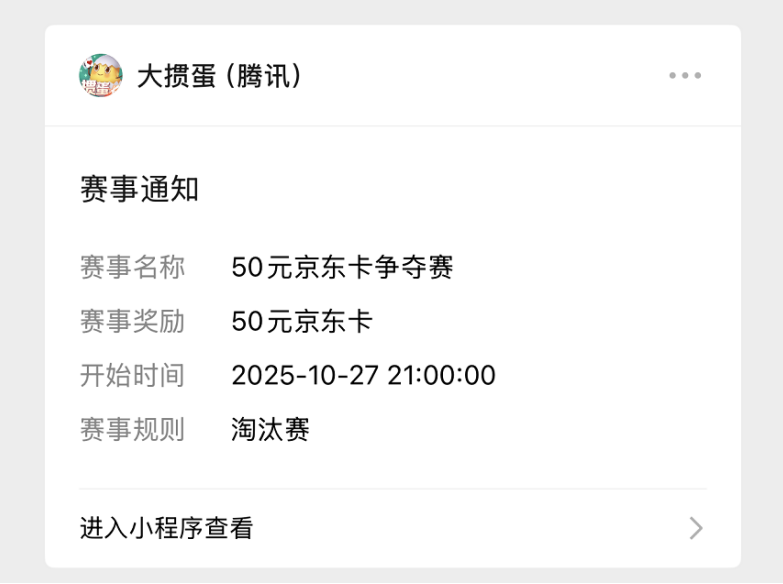
Task: Open the three-dot overflow menu
Action: 685,76
